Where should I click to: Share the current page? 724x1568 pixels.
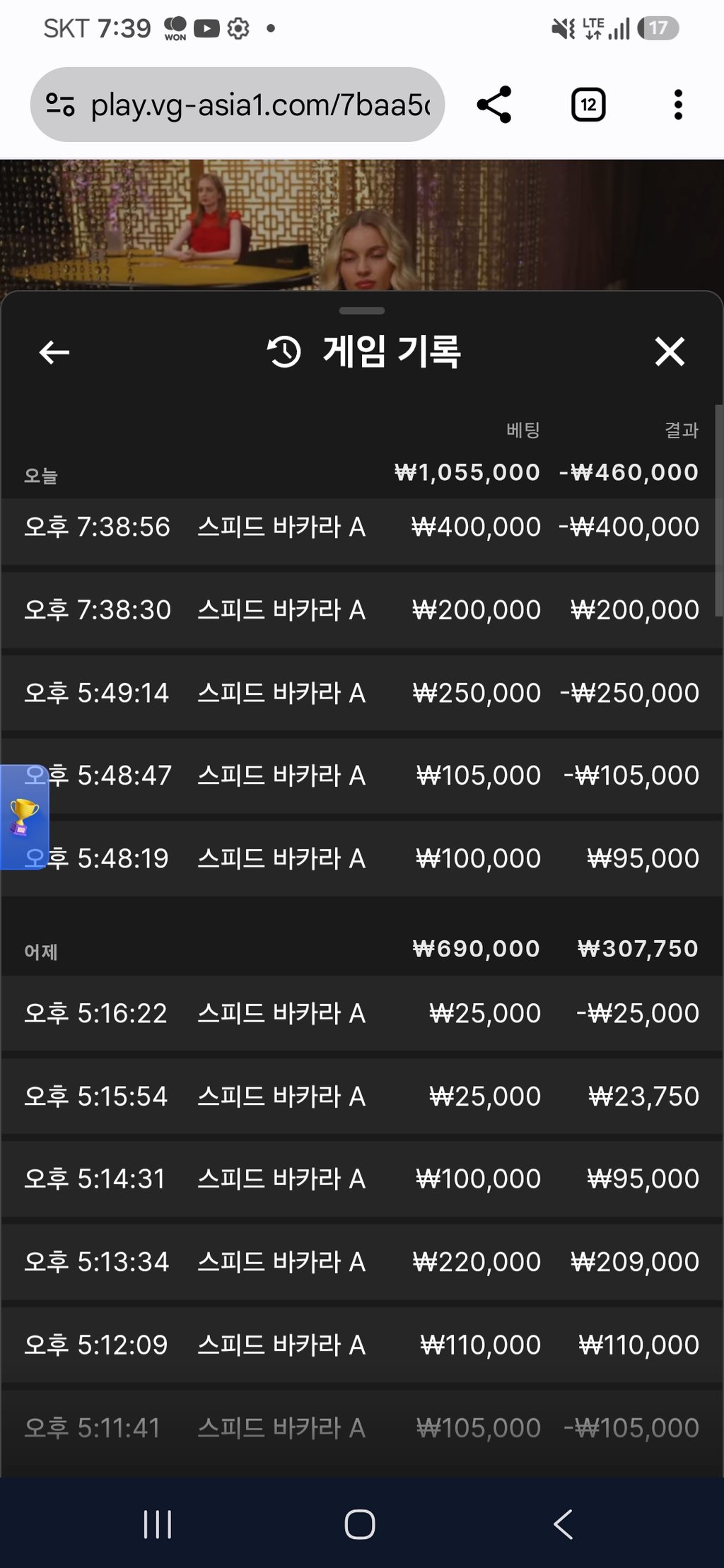tap(494, 105)
